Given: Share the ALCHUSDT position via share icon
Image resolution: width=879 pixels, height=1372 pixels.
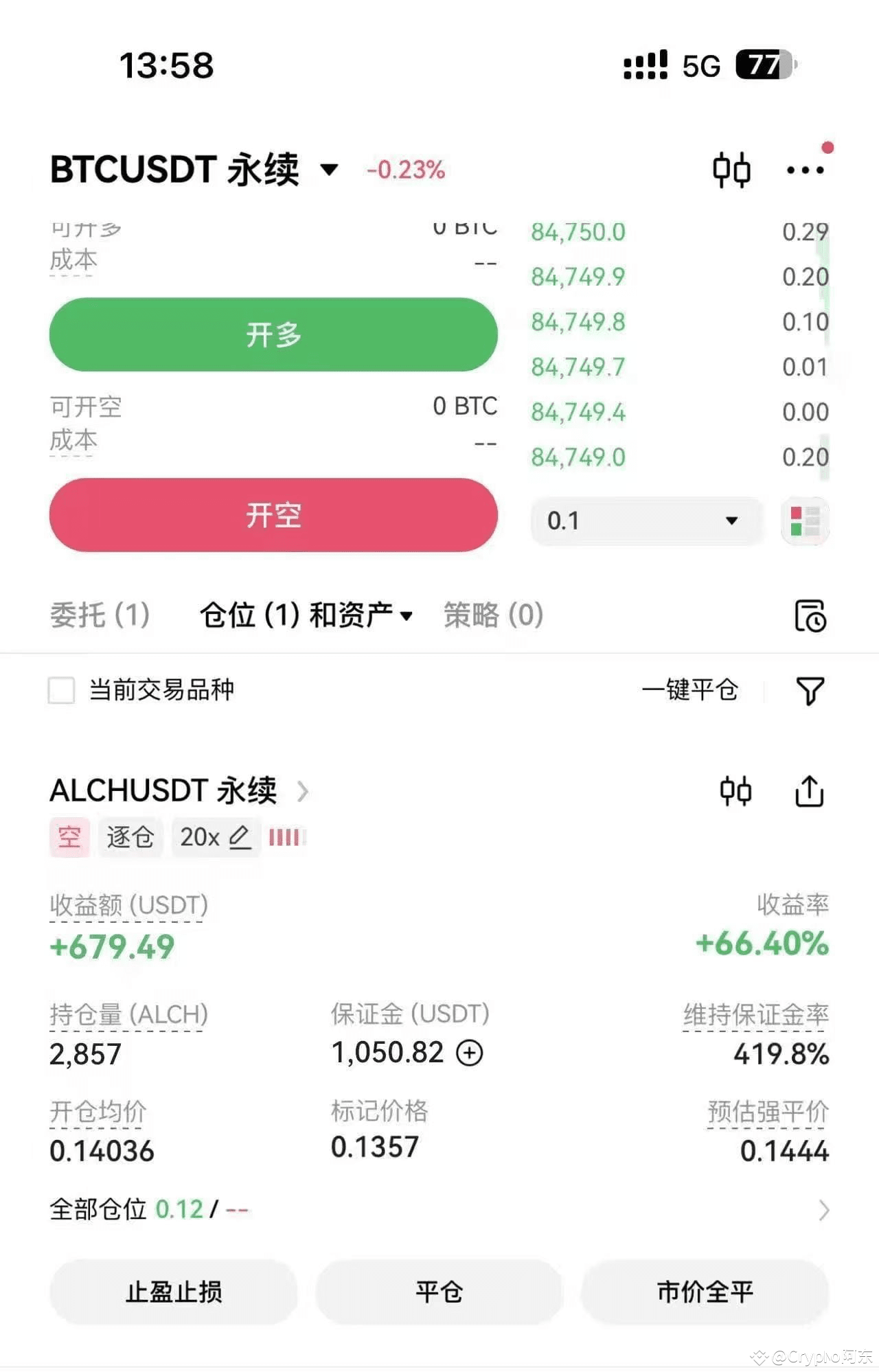Looking at the screenshot, I should tap(810, 790).
